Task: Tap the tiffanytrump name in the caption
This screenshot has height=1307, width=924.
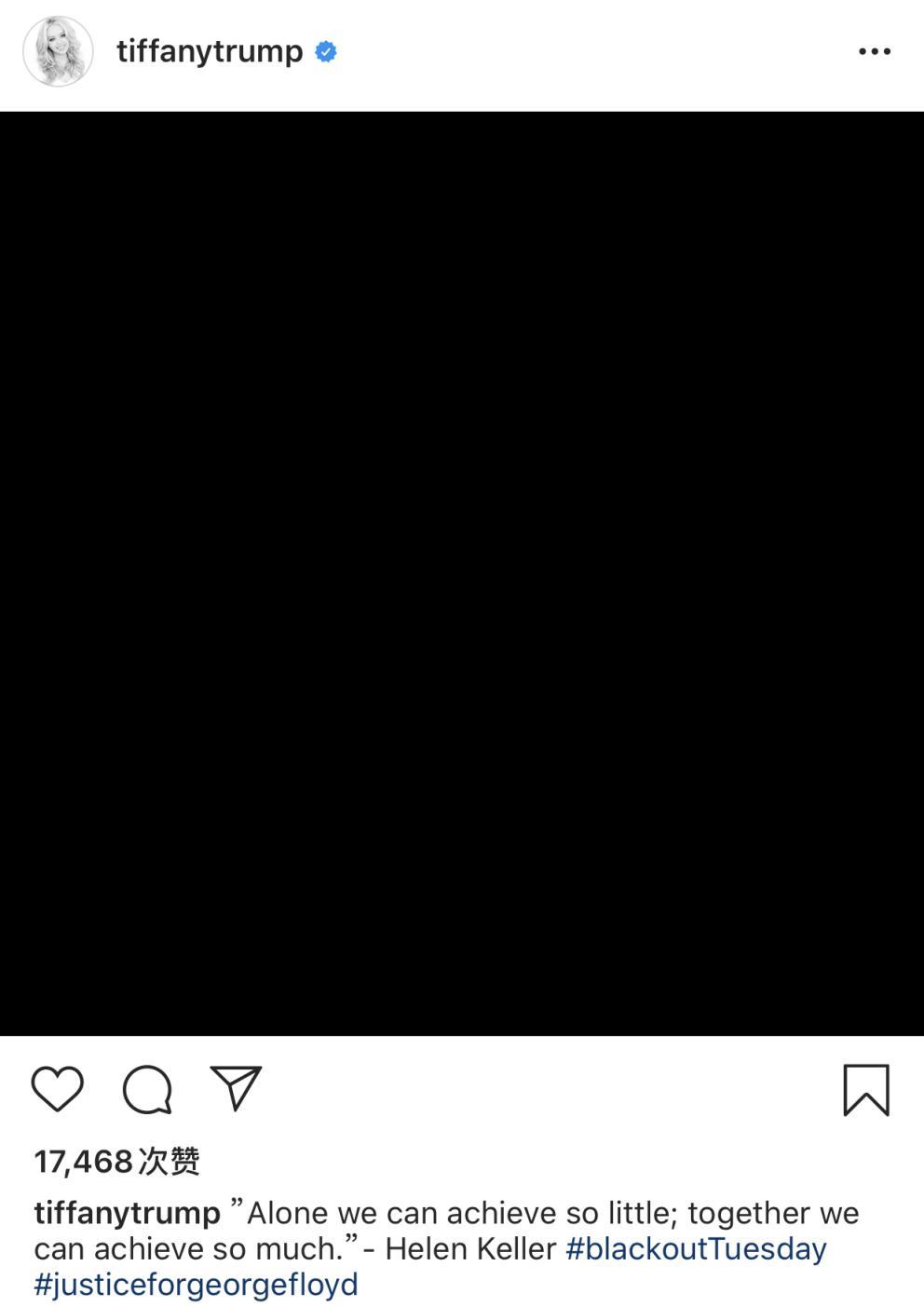Action: click(x=127, y=1213)
